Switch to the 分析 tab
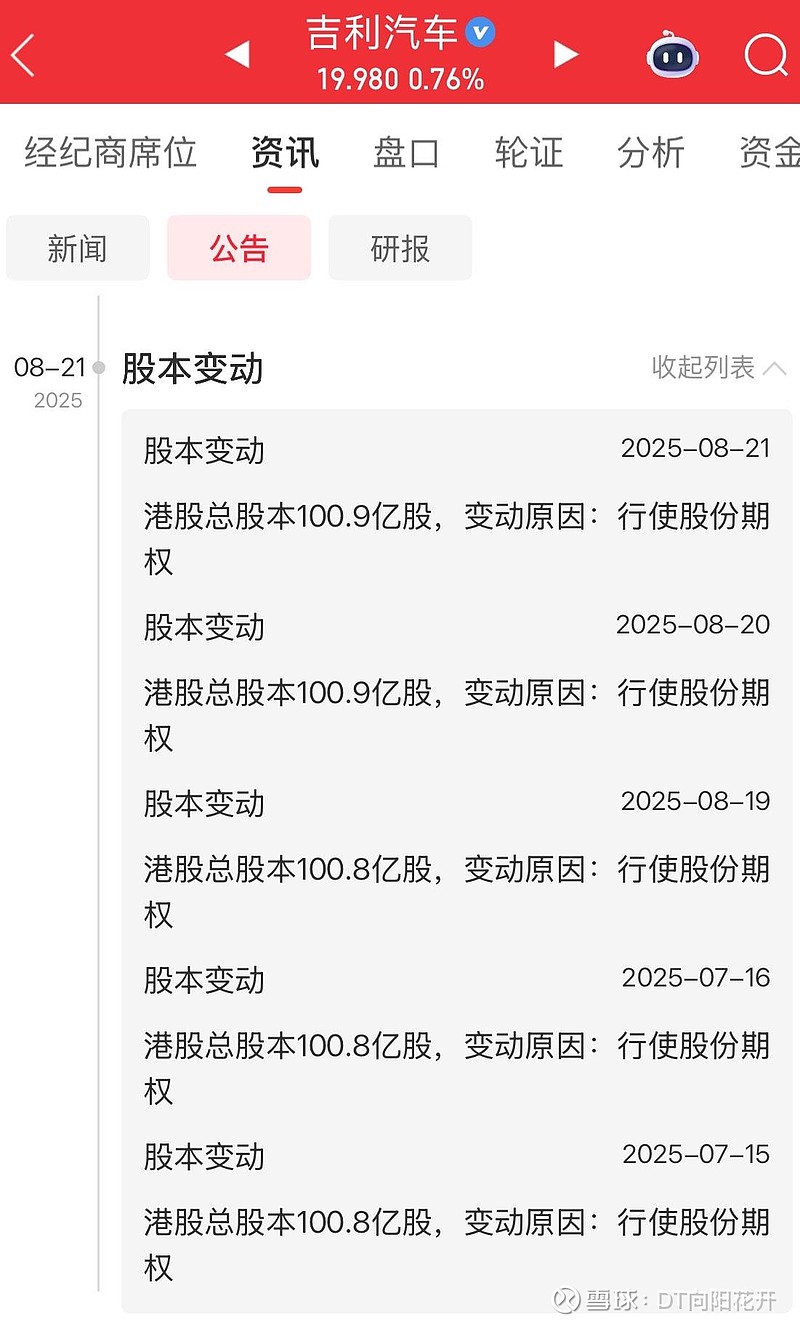This screenshot has height=1325, width=800. click(651, 153)
